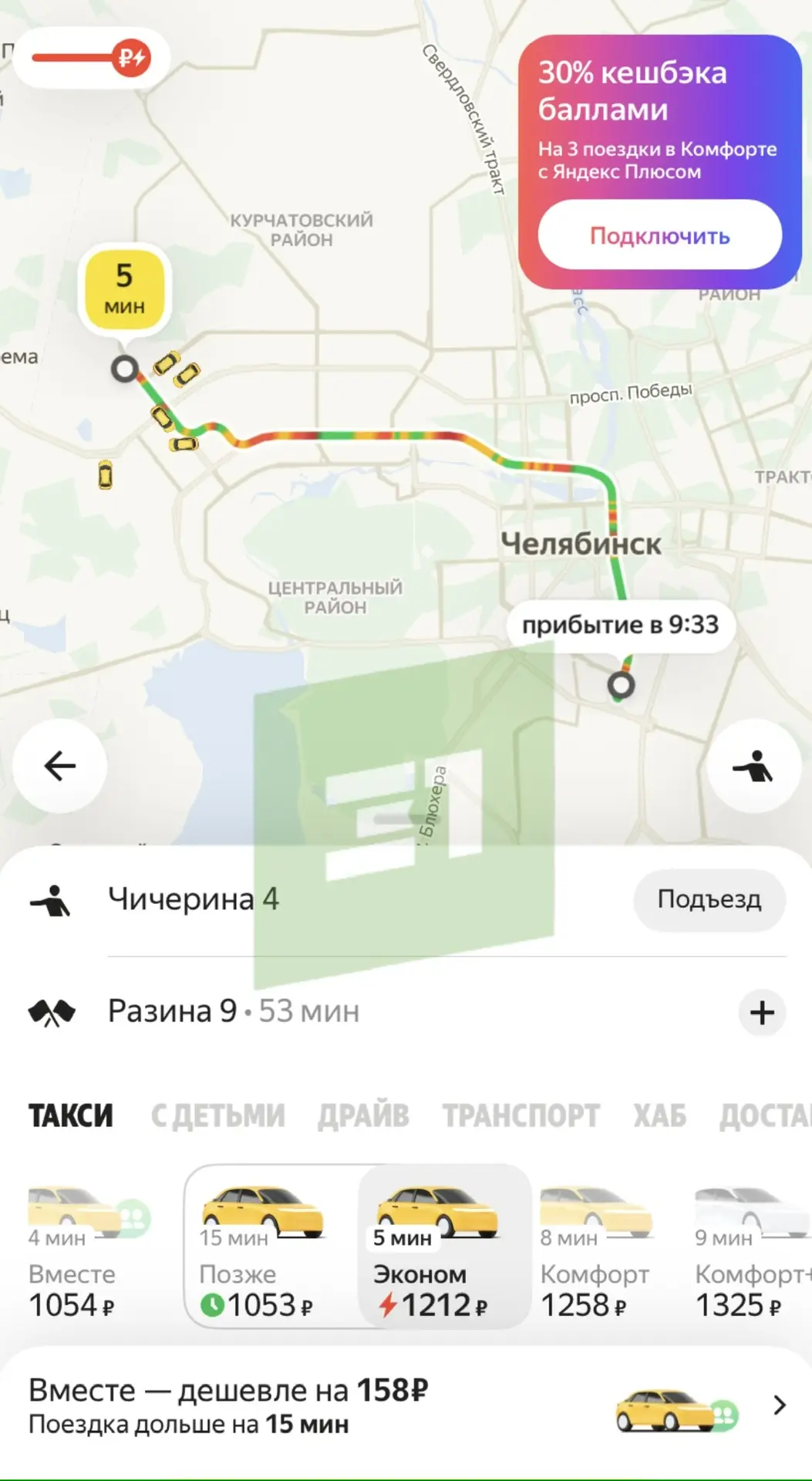Add a stop with the plus button
812x1481 pixels.
(x=762, y=1012)
